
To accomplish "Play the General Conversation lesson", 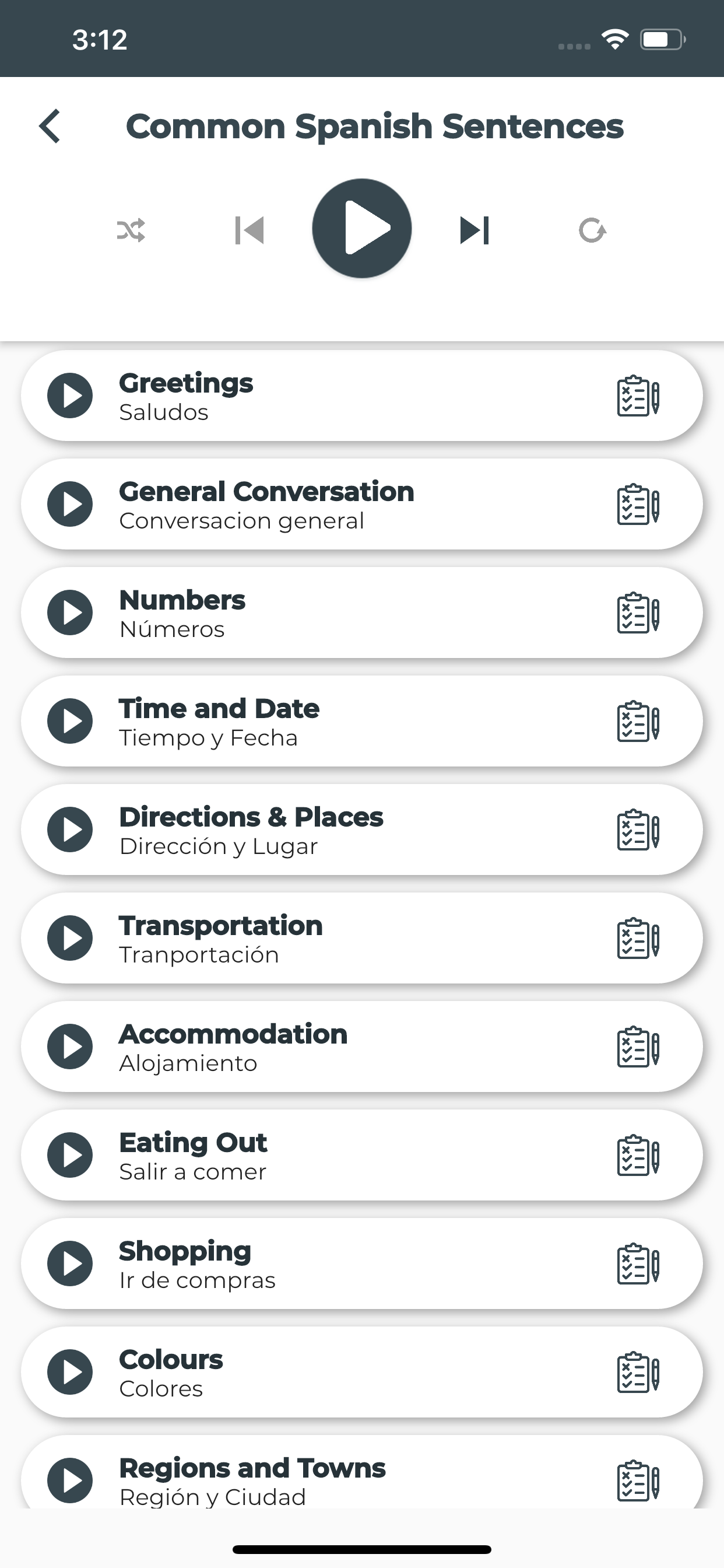I will pyautogui.click(x=70, y=504).
